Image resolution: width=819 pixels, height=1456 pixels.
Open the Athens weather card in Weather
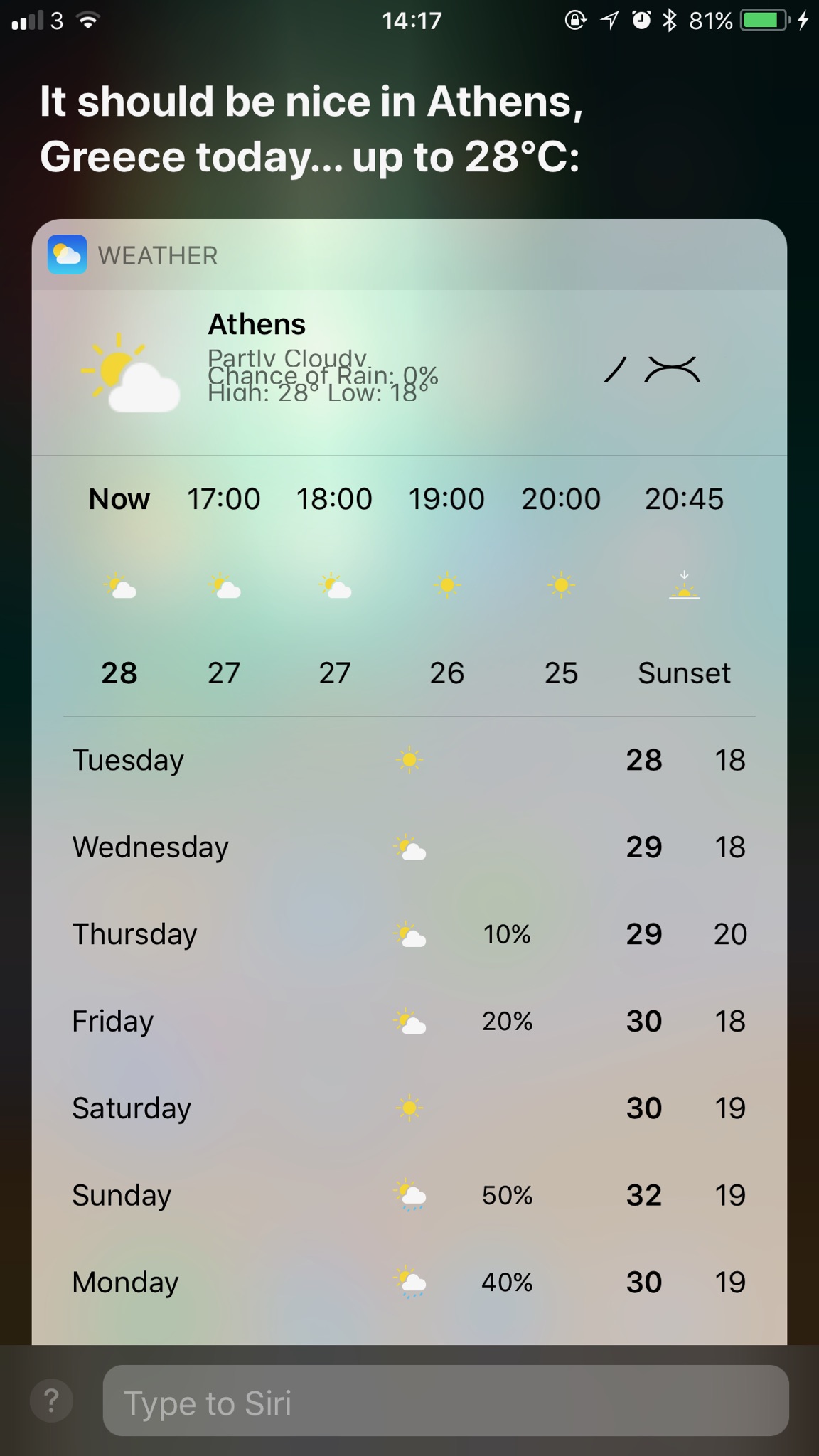click(409, 371)
